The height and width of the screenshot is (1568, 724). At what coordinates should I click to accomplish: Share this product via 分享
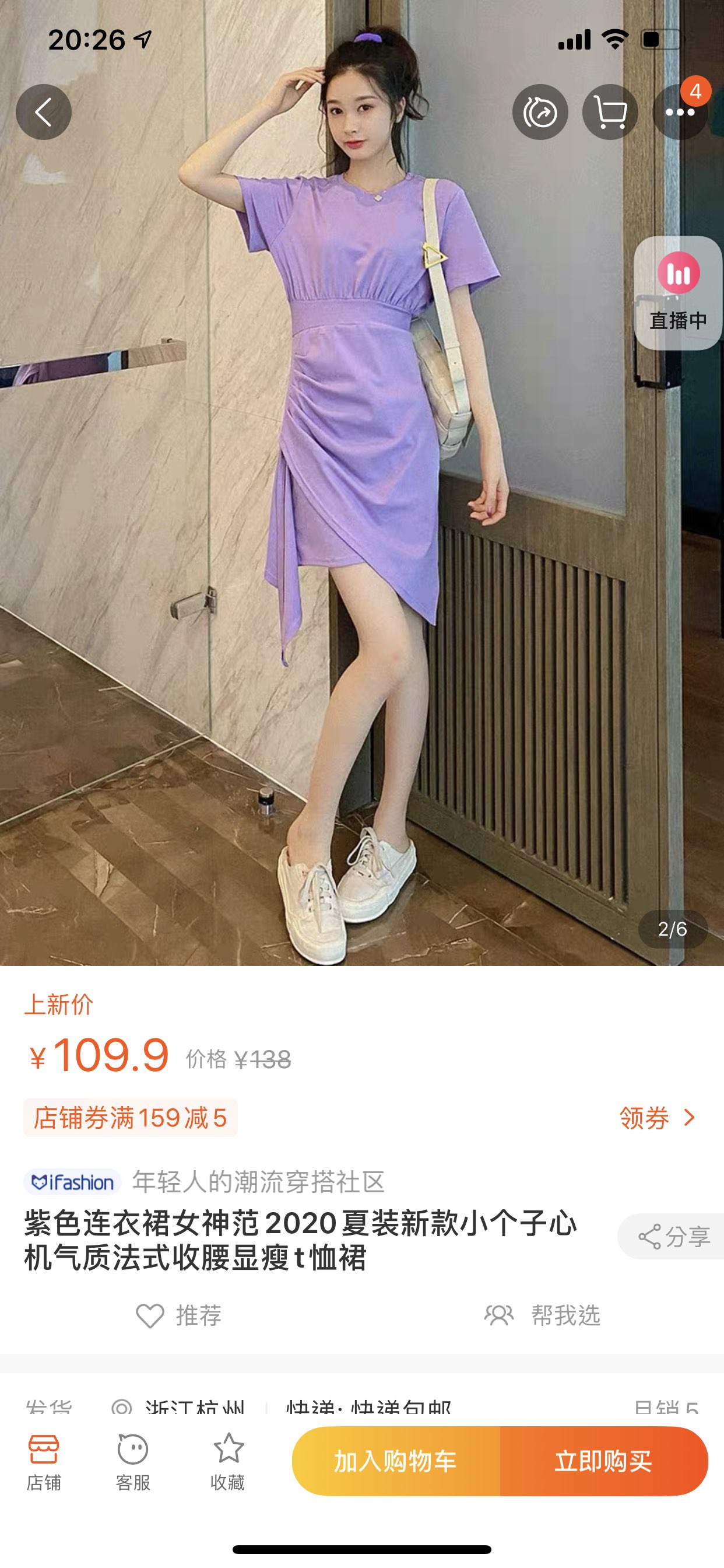click(673, 1236)
